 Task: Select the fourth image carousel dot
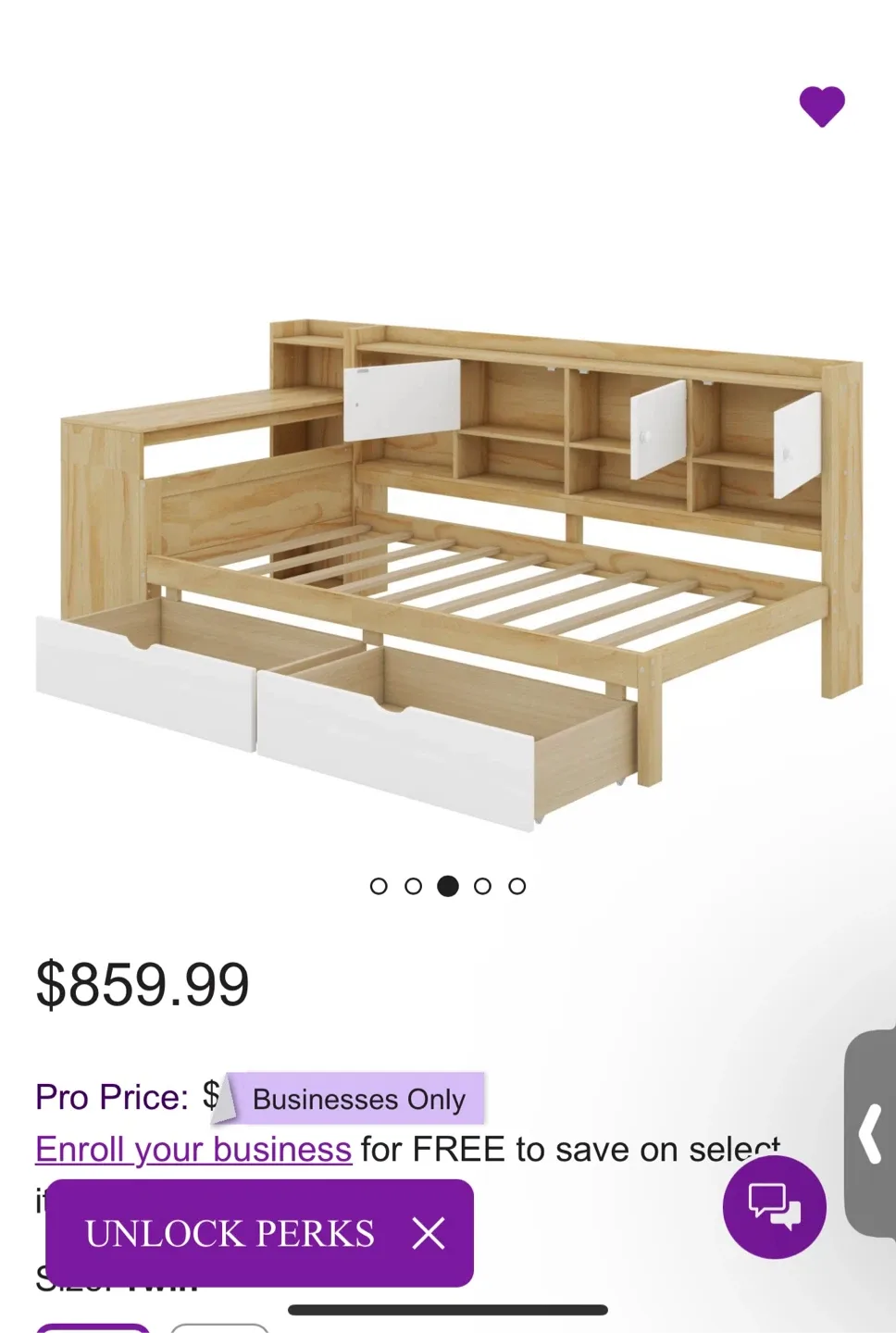click(482, 886)
